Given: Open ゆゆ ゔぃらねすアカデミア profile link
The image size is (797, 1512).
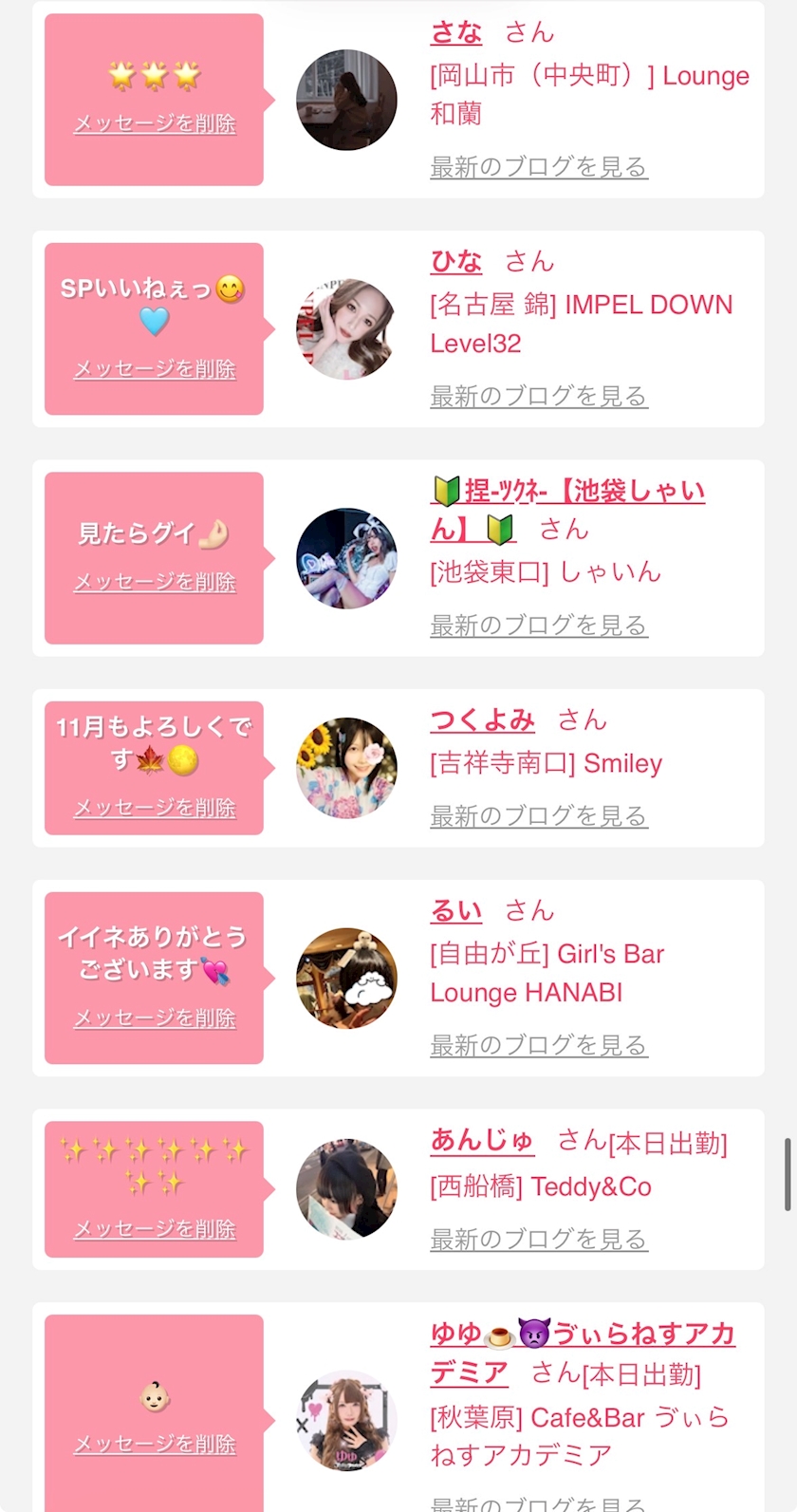Looking at the screenshot, I should pyautogui.click(x=582, y=1335).
